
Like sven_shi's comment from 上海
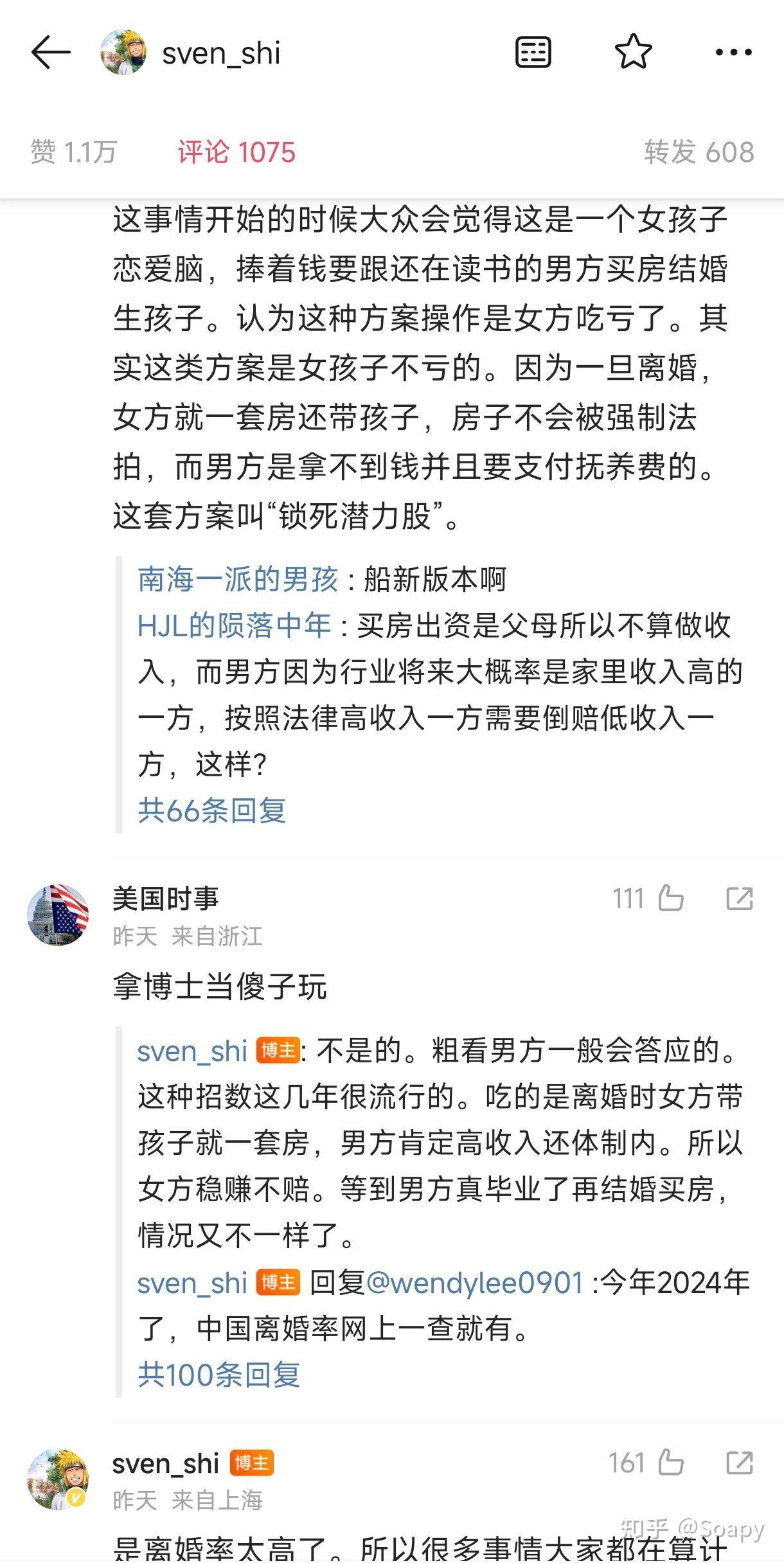tap(670, 1463)
